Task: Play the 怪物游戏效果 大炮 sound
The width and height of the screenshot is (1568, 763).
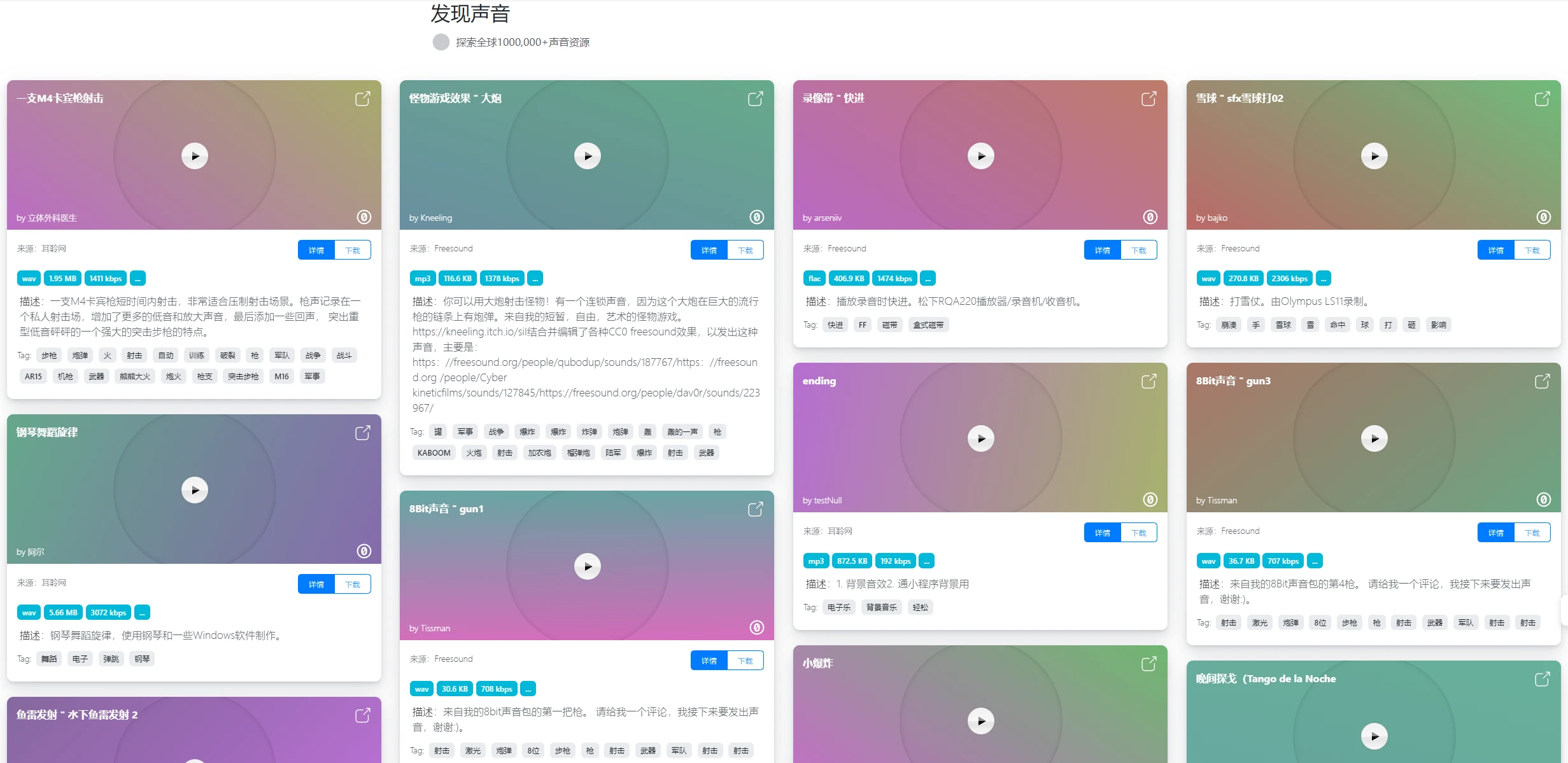Action: (588, 156)
